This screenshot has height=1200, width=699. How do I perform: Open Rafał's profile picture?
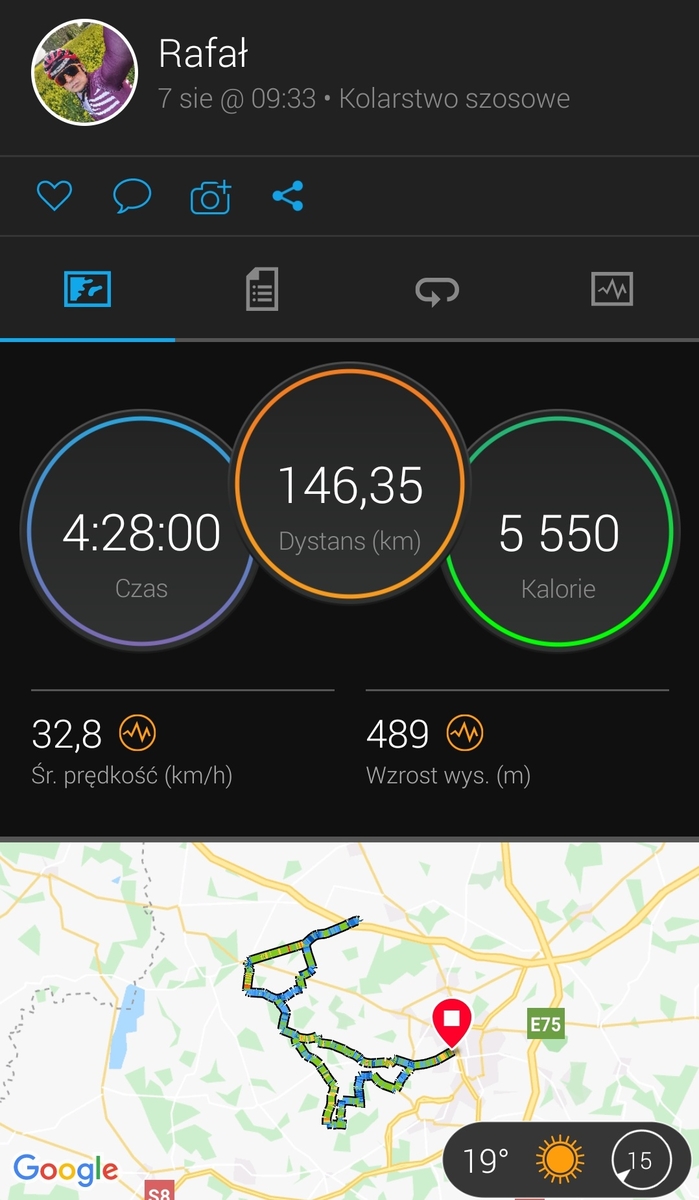(x=84, y=72)
